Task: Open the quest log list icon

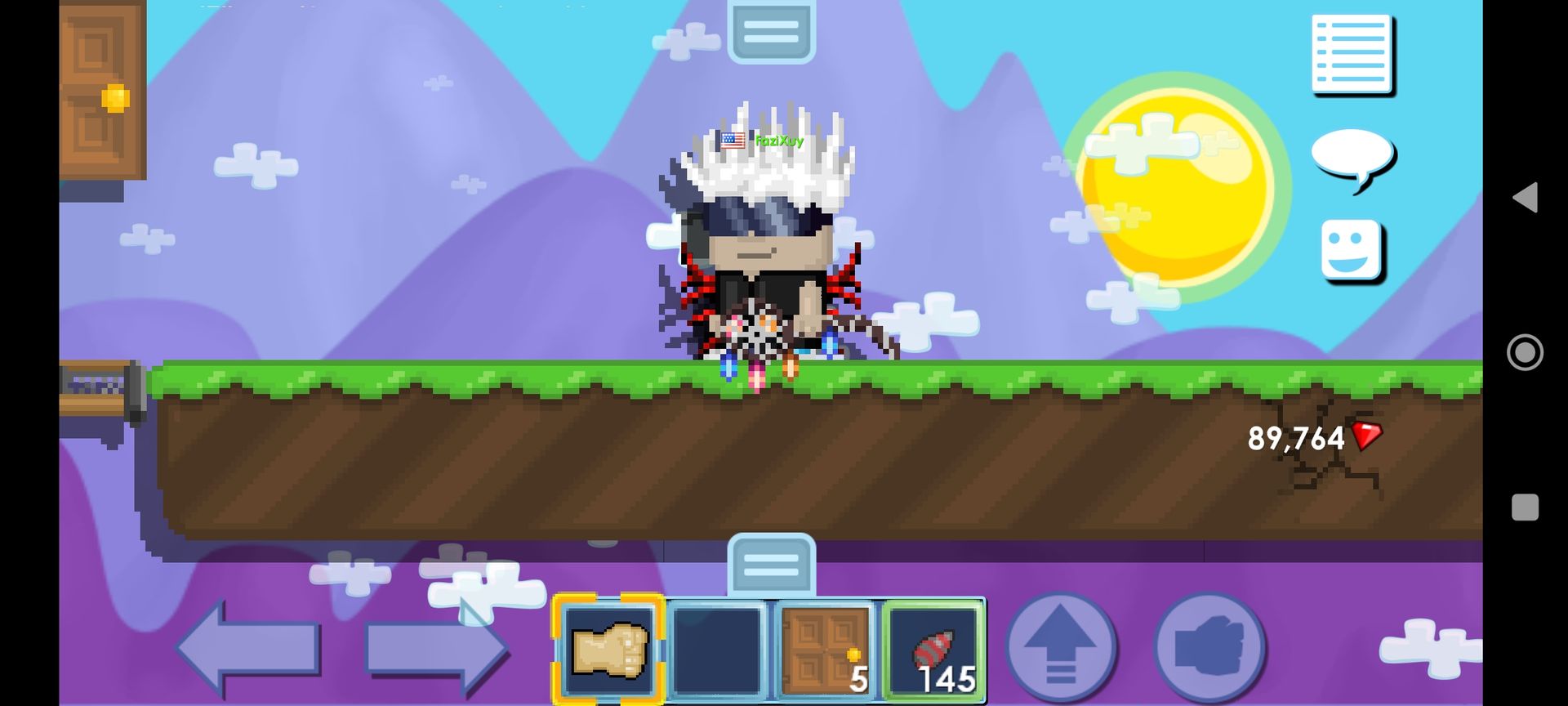Action: (1352, 55)
